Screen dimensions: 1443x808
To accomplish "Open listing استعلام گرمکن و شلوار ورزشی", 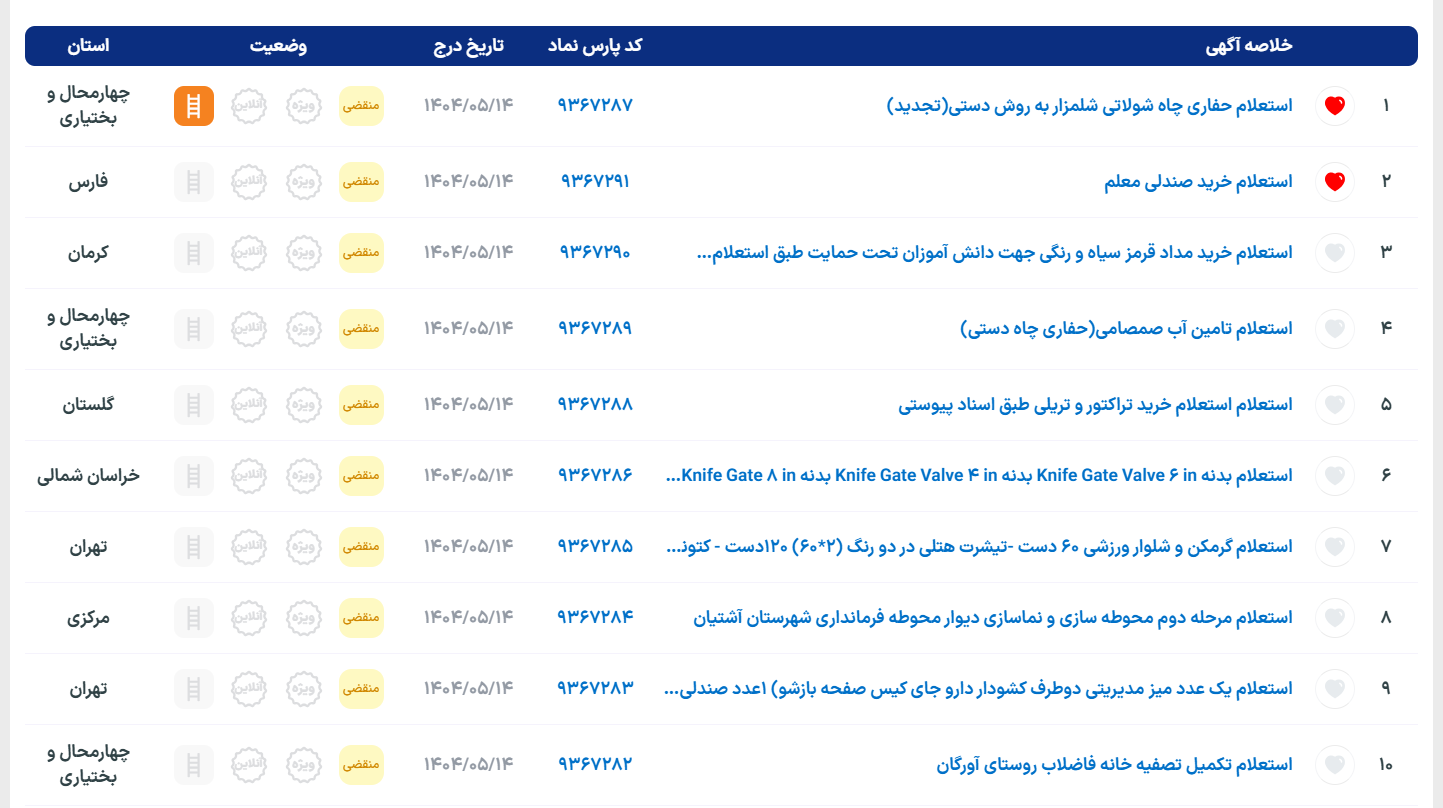I will point(979,546).
